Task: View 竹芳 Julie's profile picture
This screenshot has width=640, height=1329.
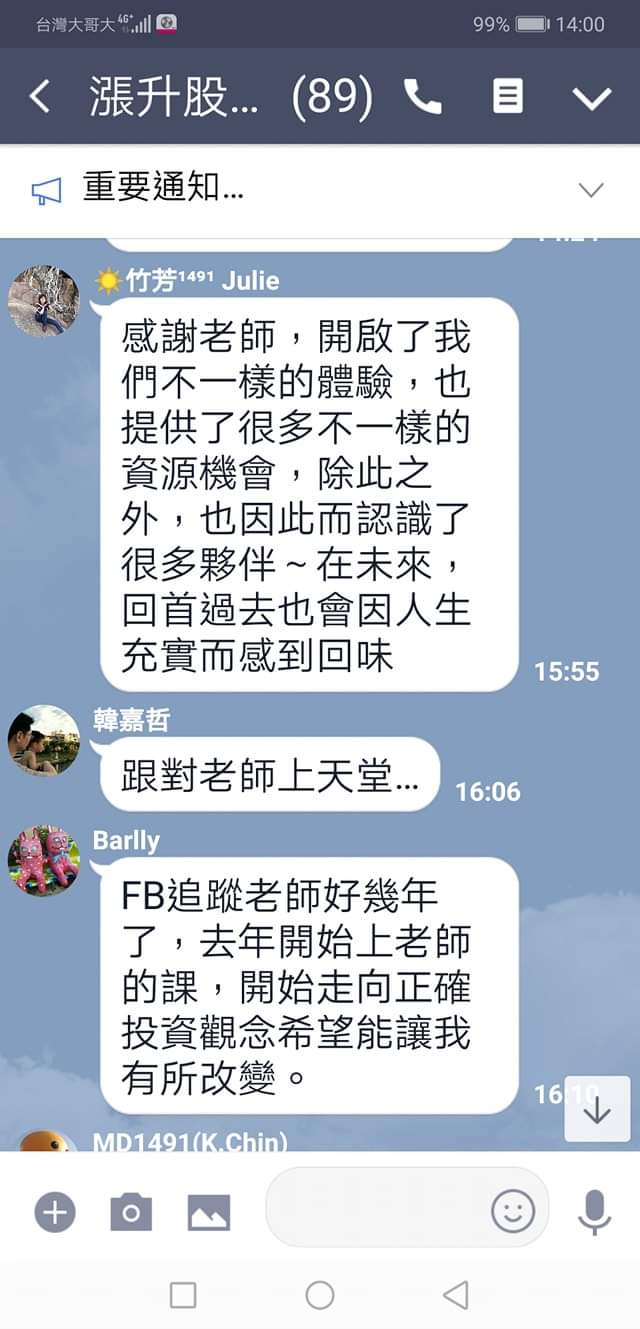Action: [x=44, y=301]
